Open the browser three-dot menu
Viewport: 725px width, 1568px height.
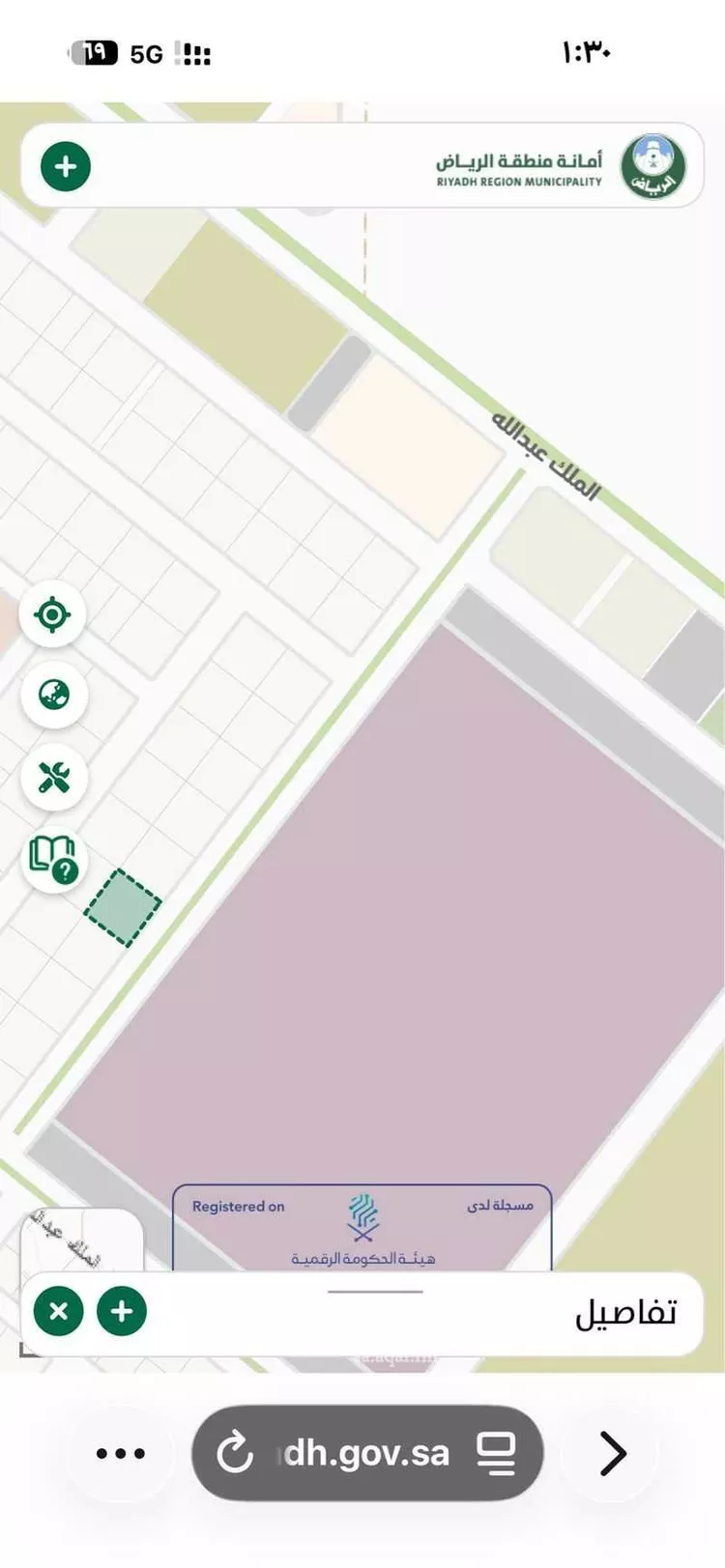pos(121,1453)
